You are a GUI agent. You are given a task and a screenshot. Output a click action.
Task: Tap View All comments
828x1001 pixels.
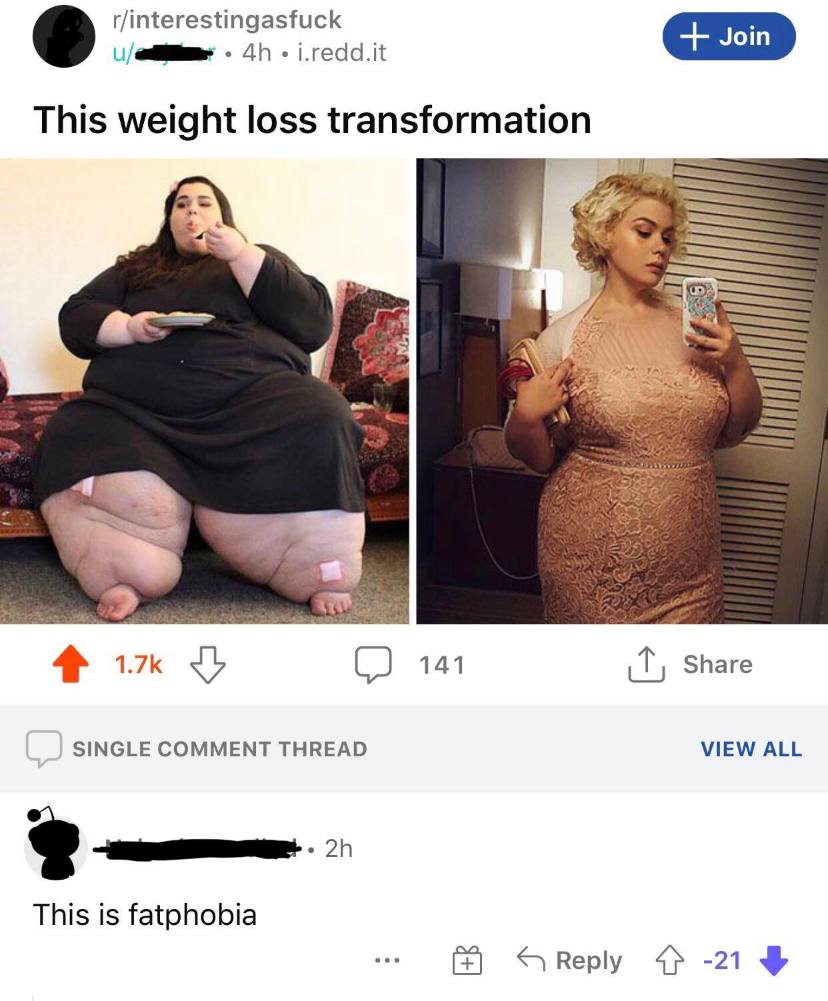click(x=750, y=749)
